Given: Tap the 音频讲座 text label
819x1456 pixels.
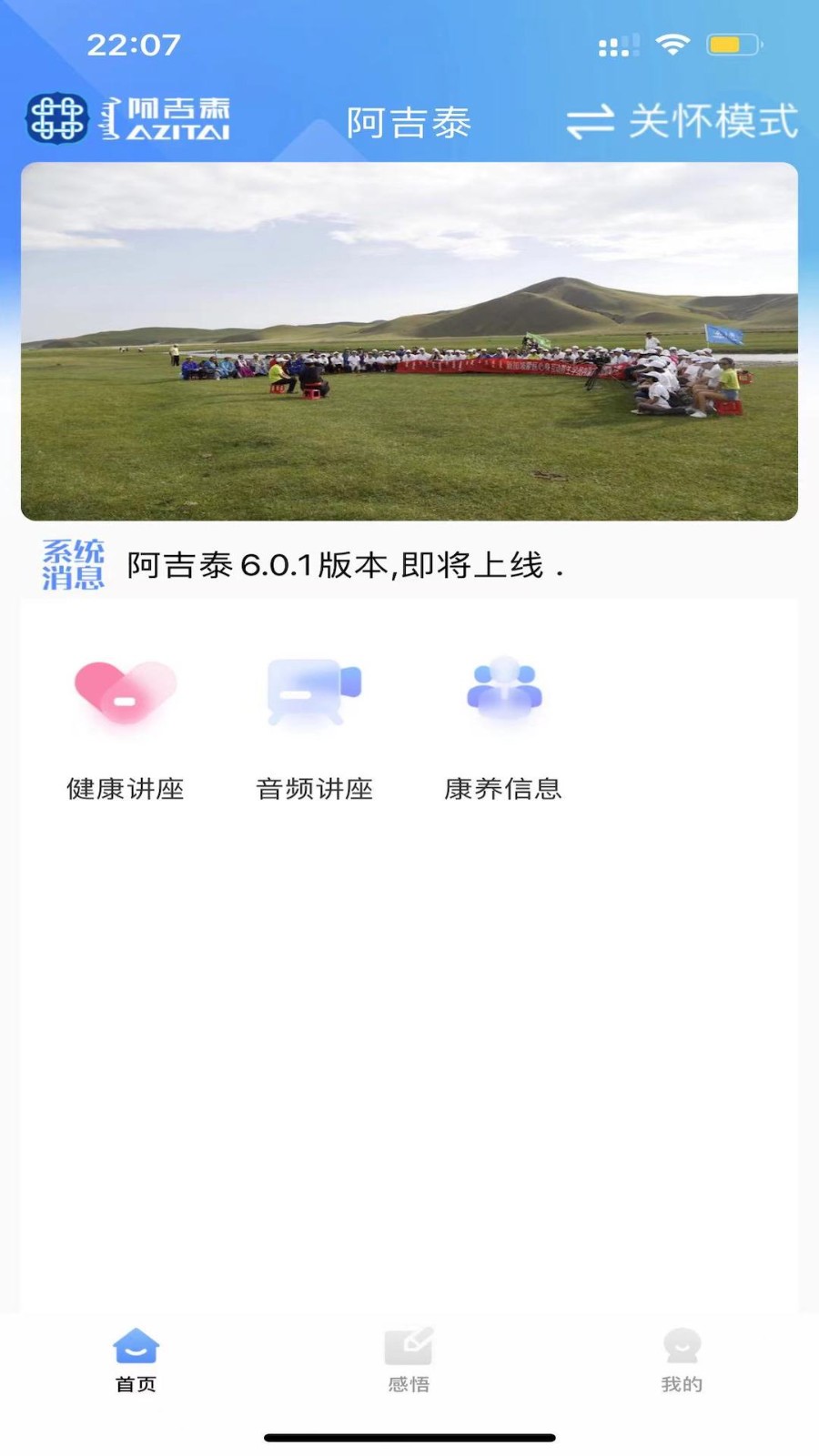Looking at the screenshot, I should (314, 790).
